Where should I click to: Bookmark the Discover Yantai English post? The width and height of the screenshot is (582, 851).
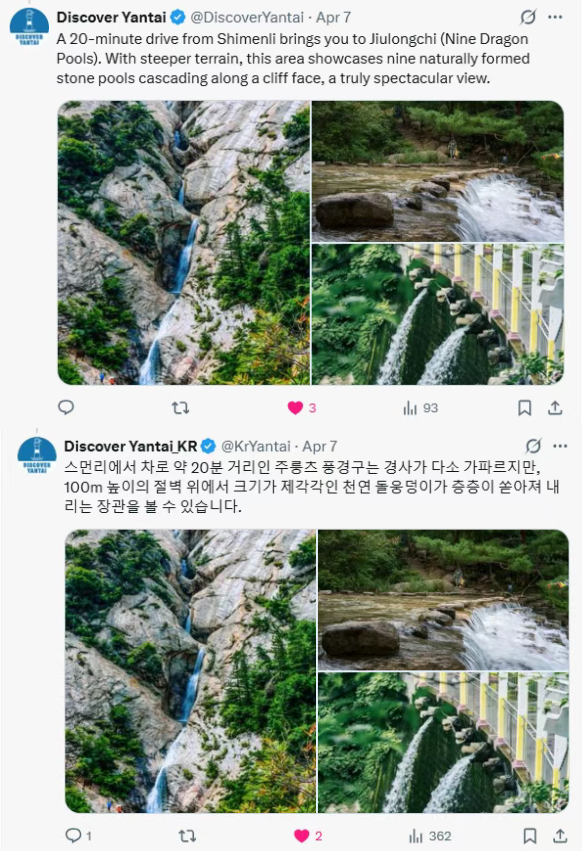click(x=524, y=408)
